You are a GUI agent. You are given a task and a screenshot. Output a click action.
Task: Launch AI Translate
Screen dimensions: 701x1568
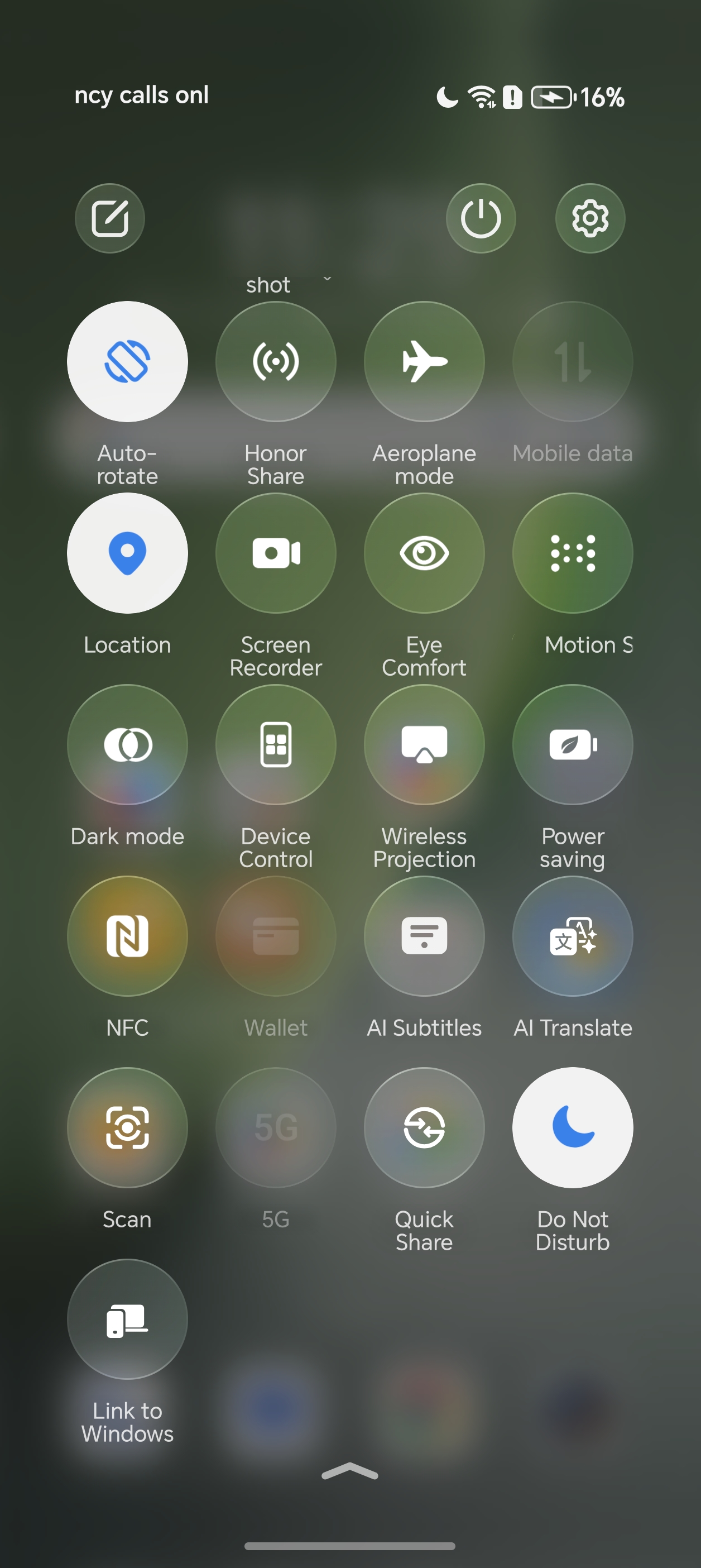(573, 936)
